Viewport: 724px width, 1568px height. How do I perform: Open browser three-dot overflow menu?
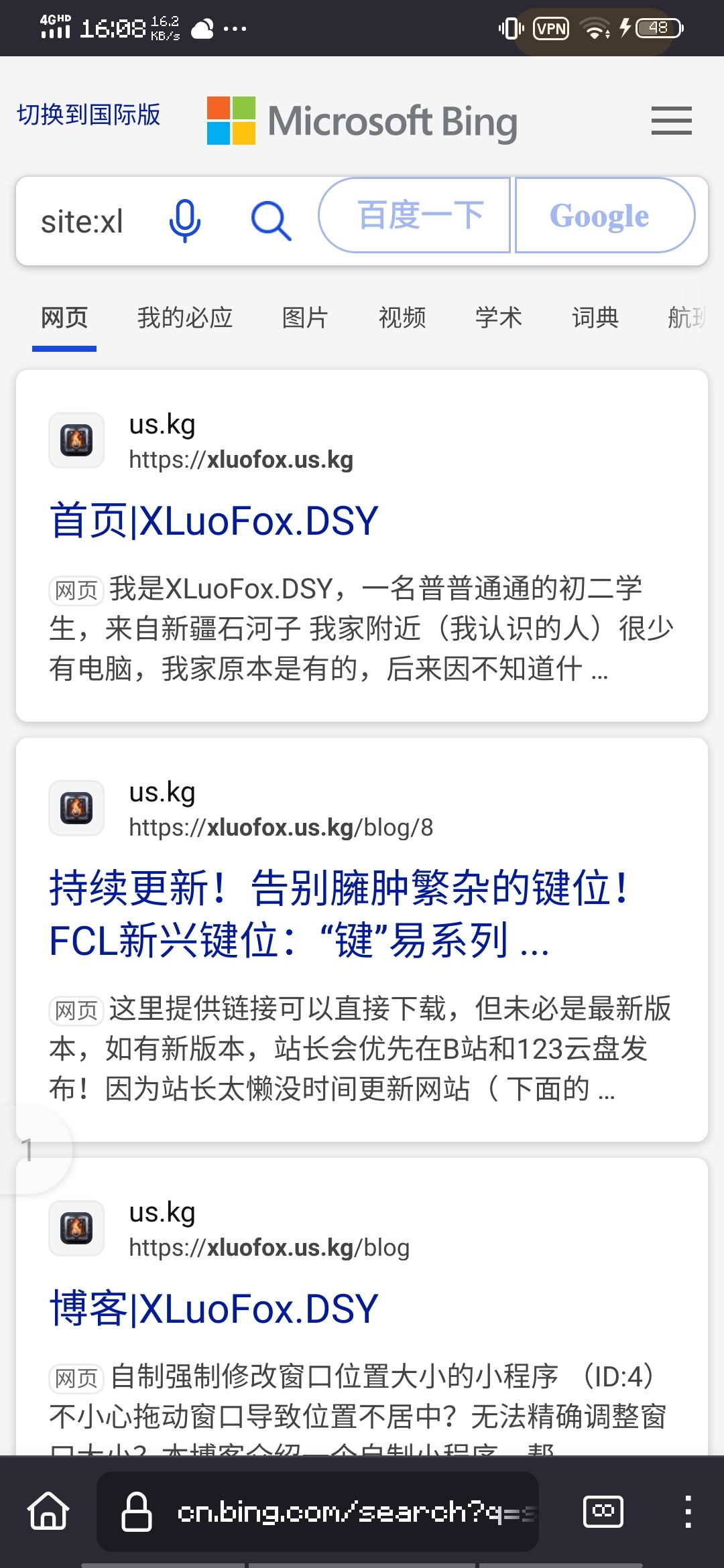tap(688, 1512)
